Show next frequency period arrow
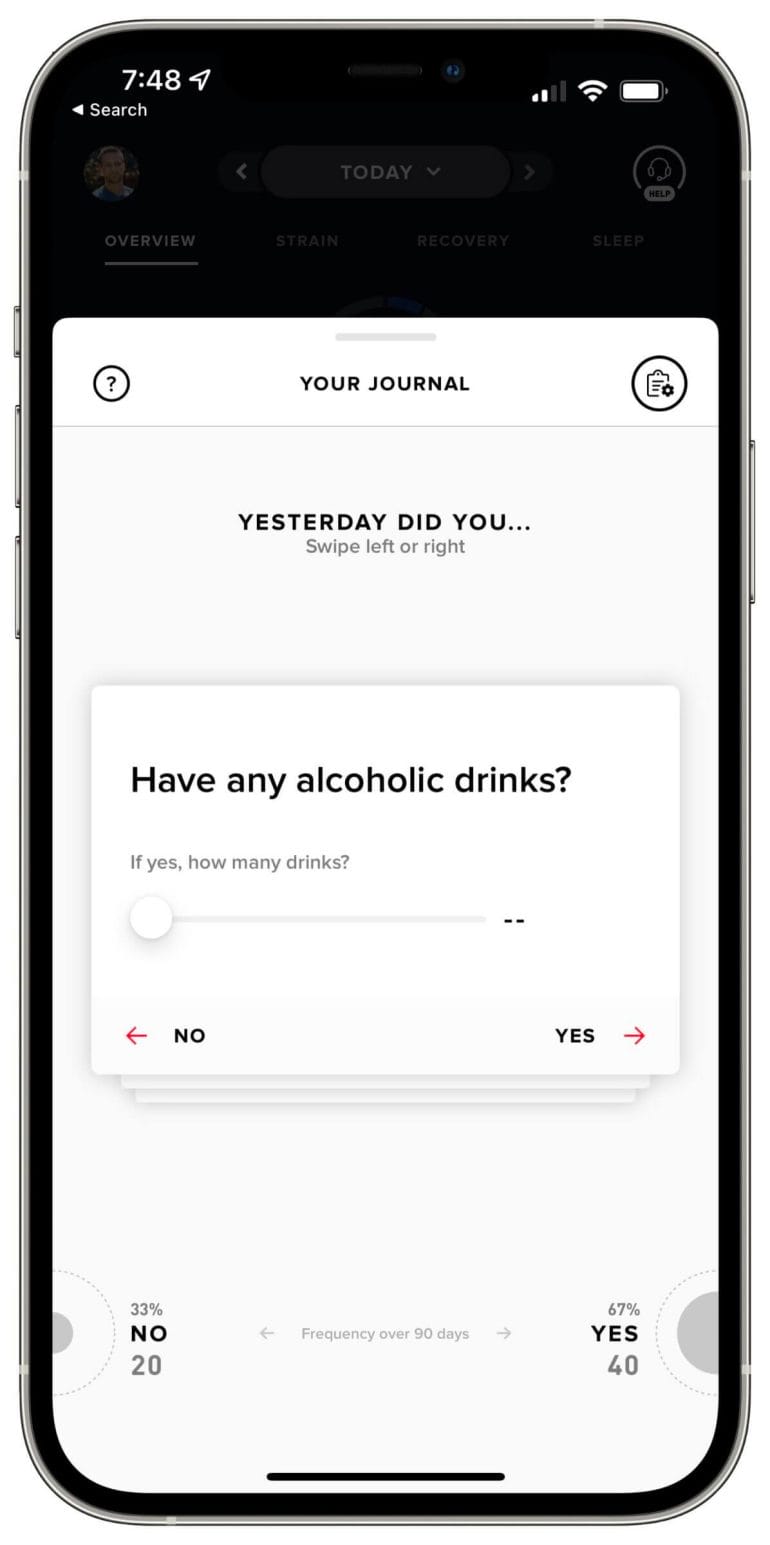Viewport: 770px width, 1545px height. [504, 1333]
